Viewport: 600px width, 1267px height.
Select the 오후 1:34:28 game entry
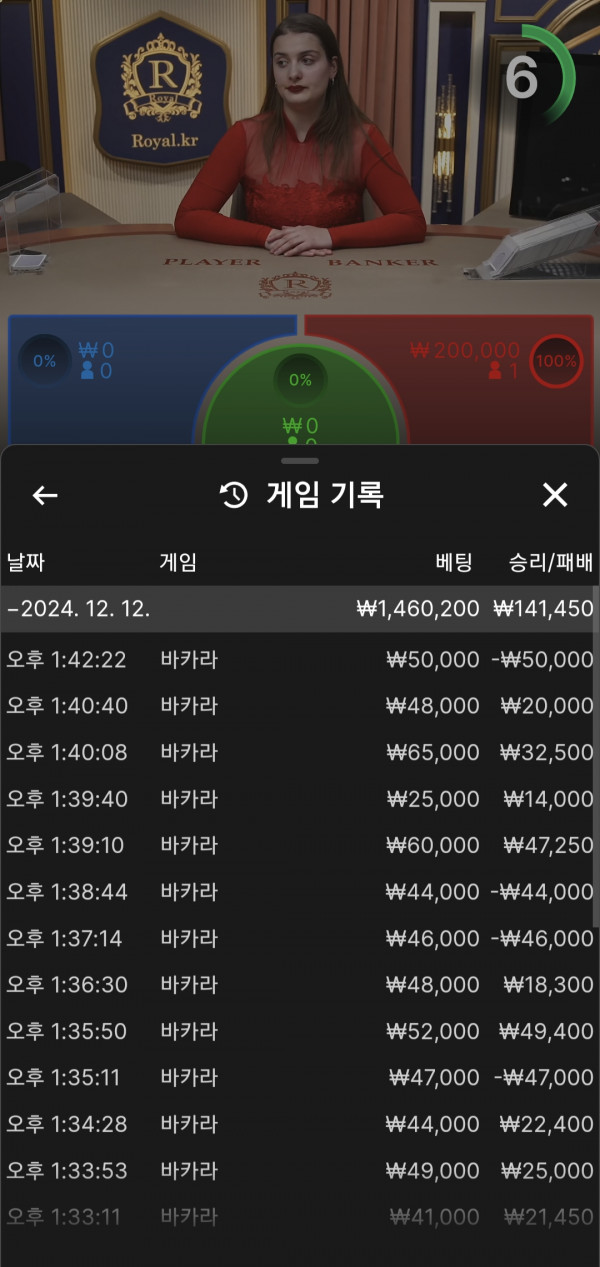coord(300,1124)
